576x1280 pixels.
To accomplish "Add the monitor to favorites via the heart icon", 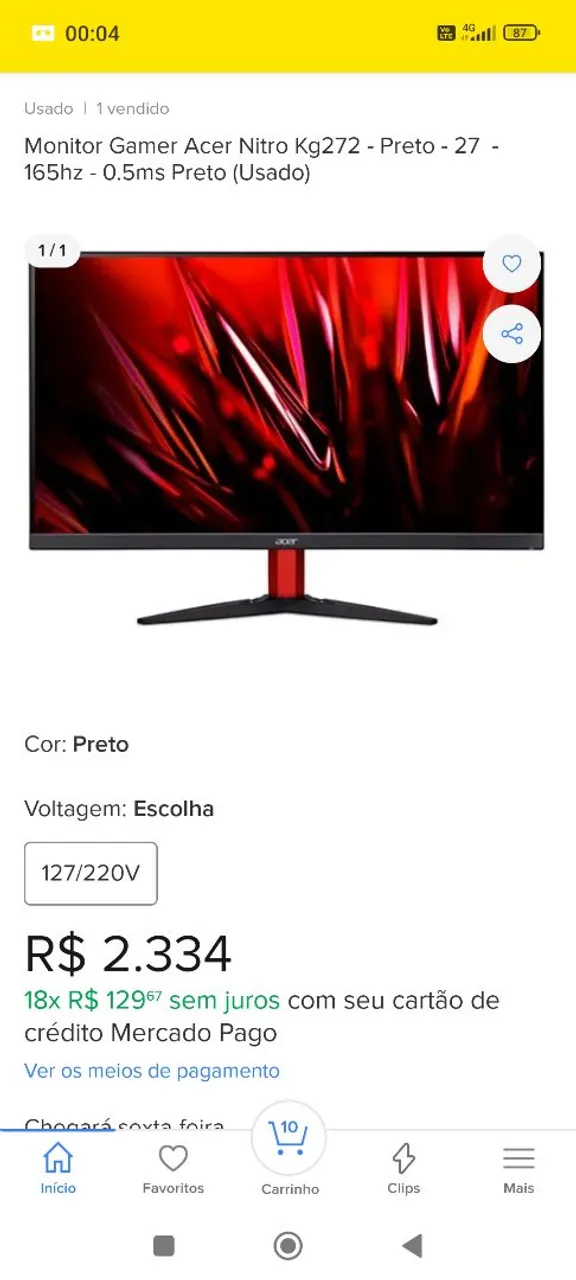I will pos(512,264).
